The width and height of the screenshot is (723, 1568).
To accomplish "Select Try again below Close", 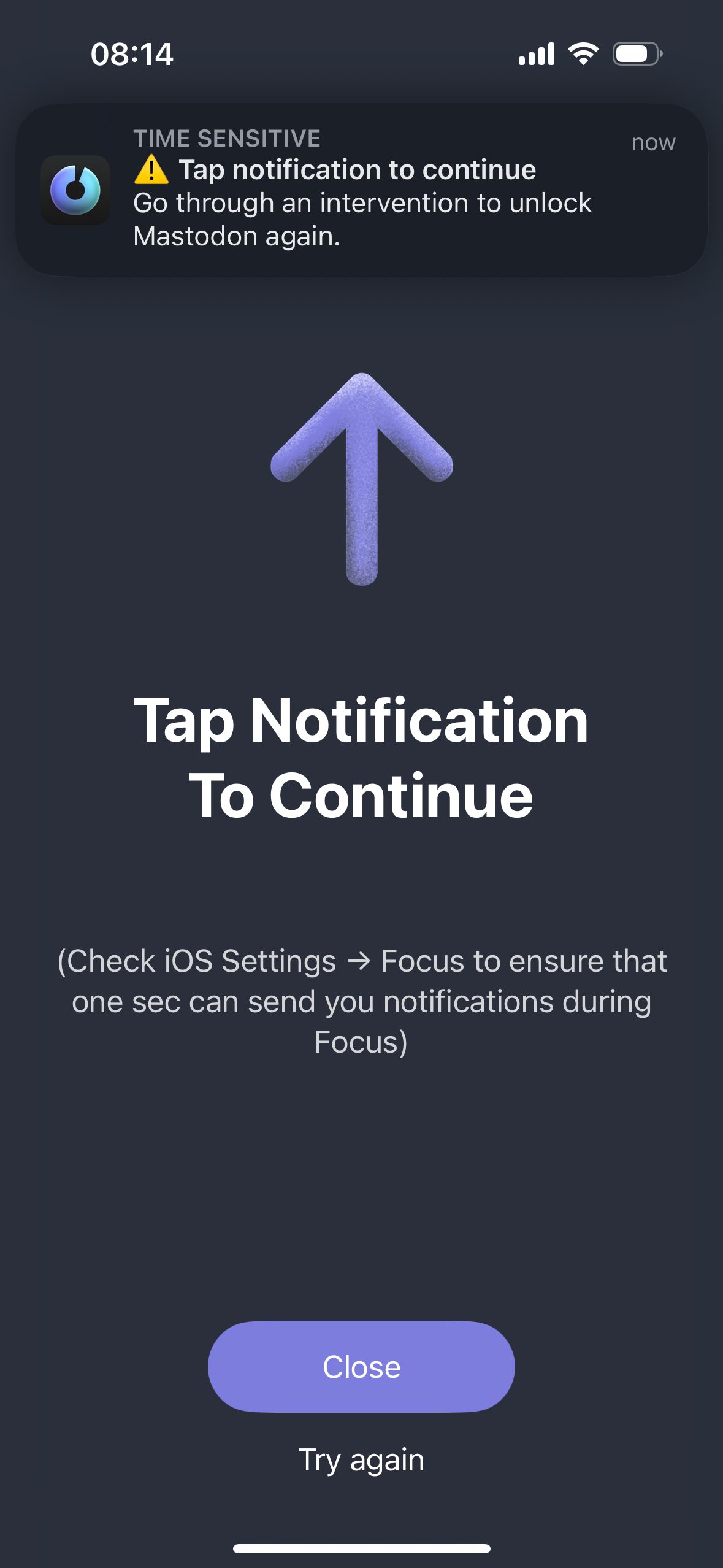I will click(361, 1460).
